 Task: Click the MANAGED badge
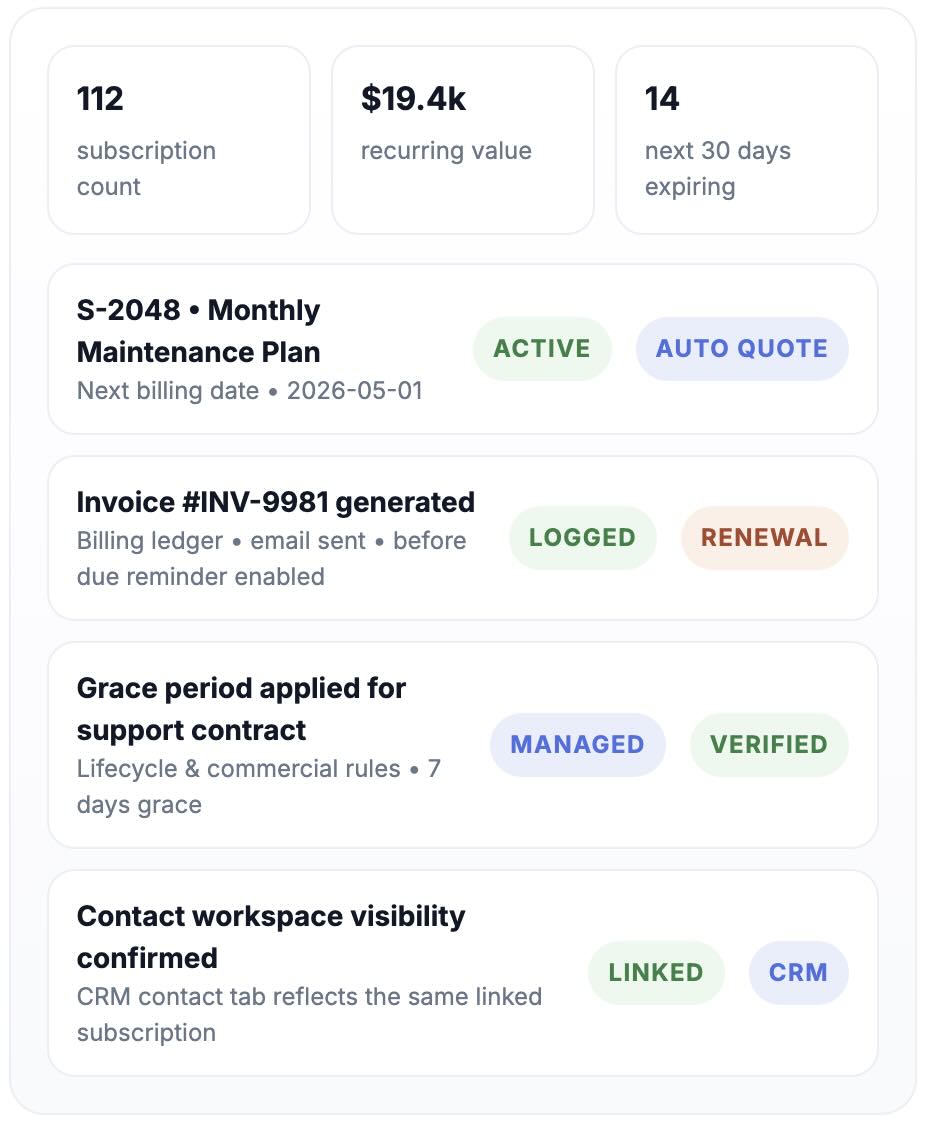click(577, 744)
